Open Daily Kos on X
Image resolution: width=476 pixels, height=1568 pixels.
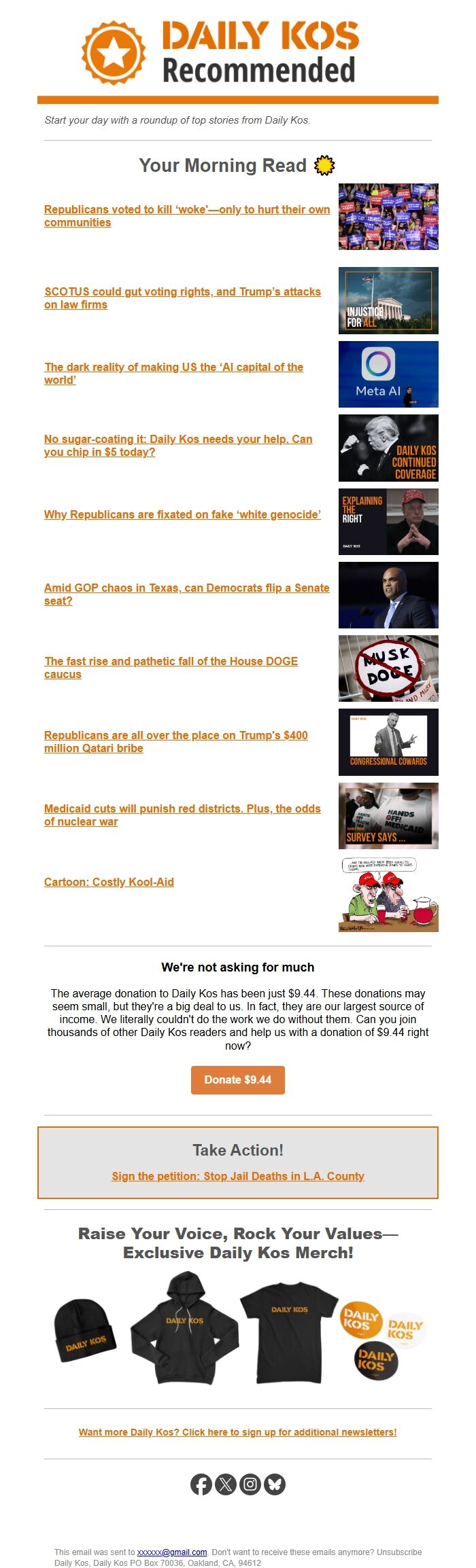(x=226, y=1484)
